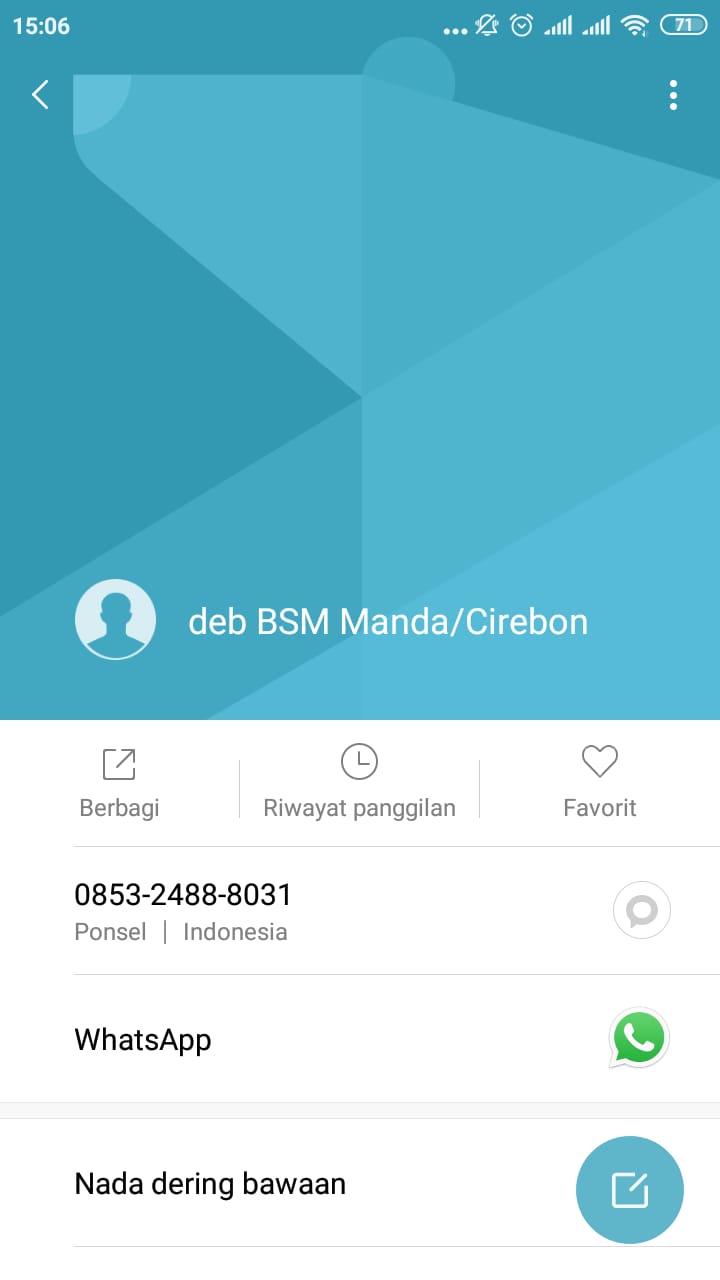Open the WhatsApp row
This screenshot has width=720, height=1280.
coord(300,1039)
